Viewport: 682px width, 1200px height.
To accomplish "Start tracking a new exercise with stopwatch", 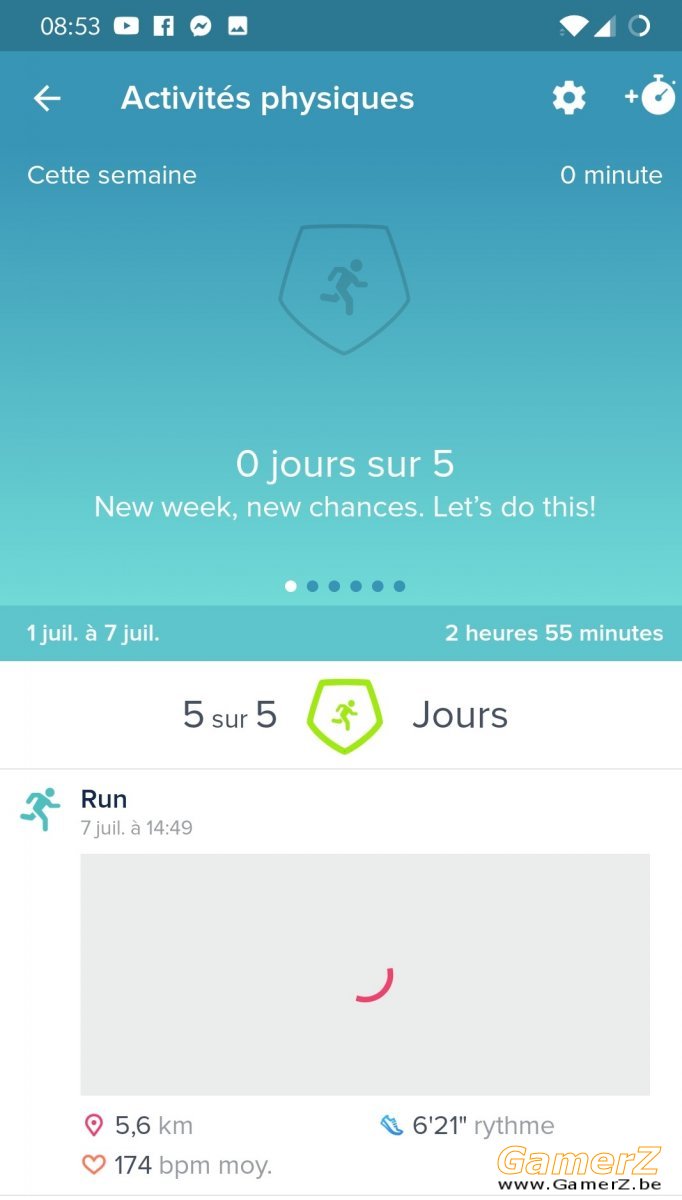I will point(651,96).
